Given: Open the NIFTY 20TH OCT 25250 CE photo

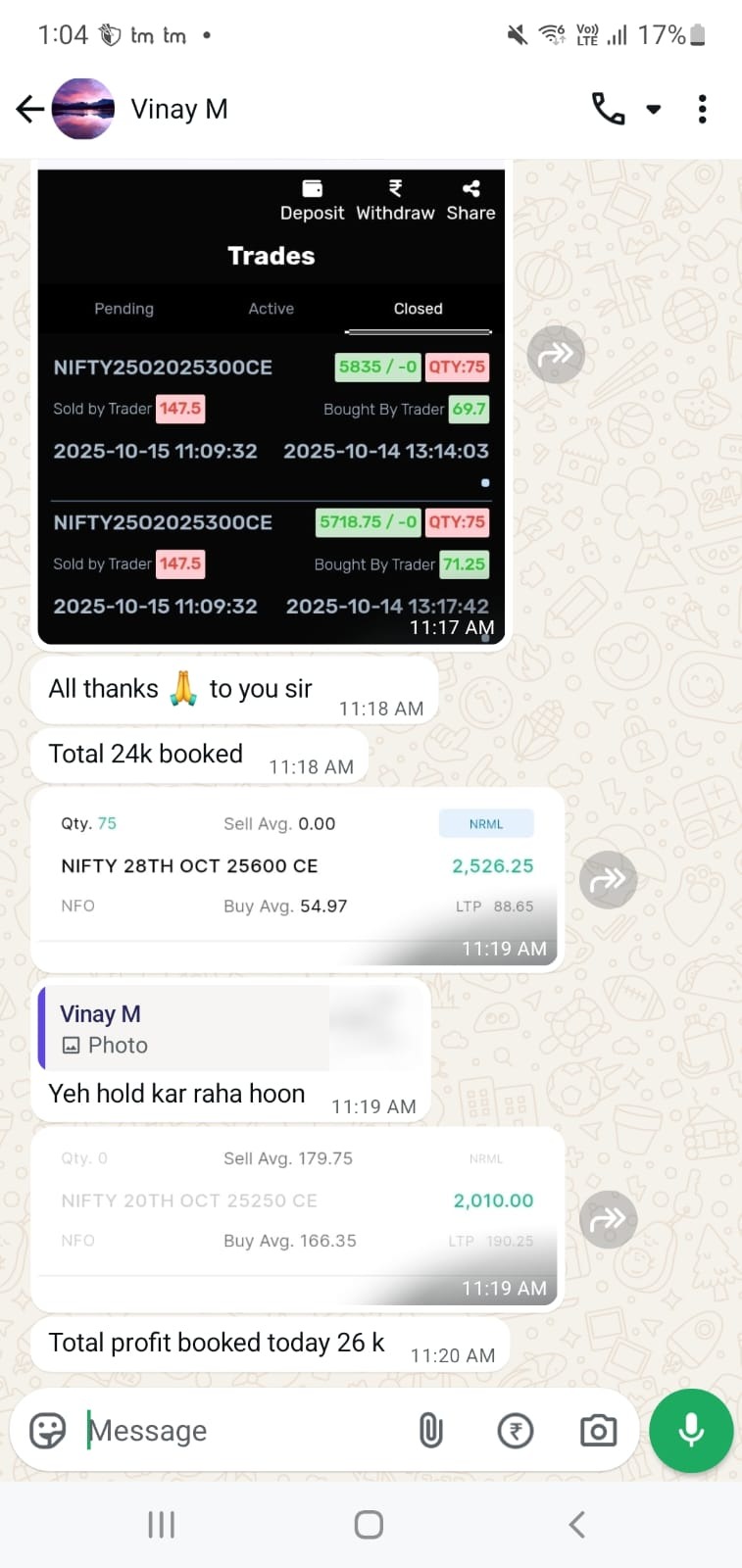Looking at the screenshot, I should (297, 1215).
